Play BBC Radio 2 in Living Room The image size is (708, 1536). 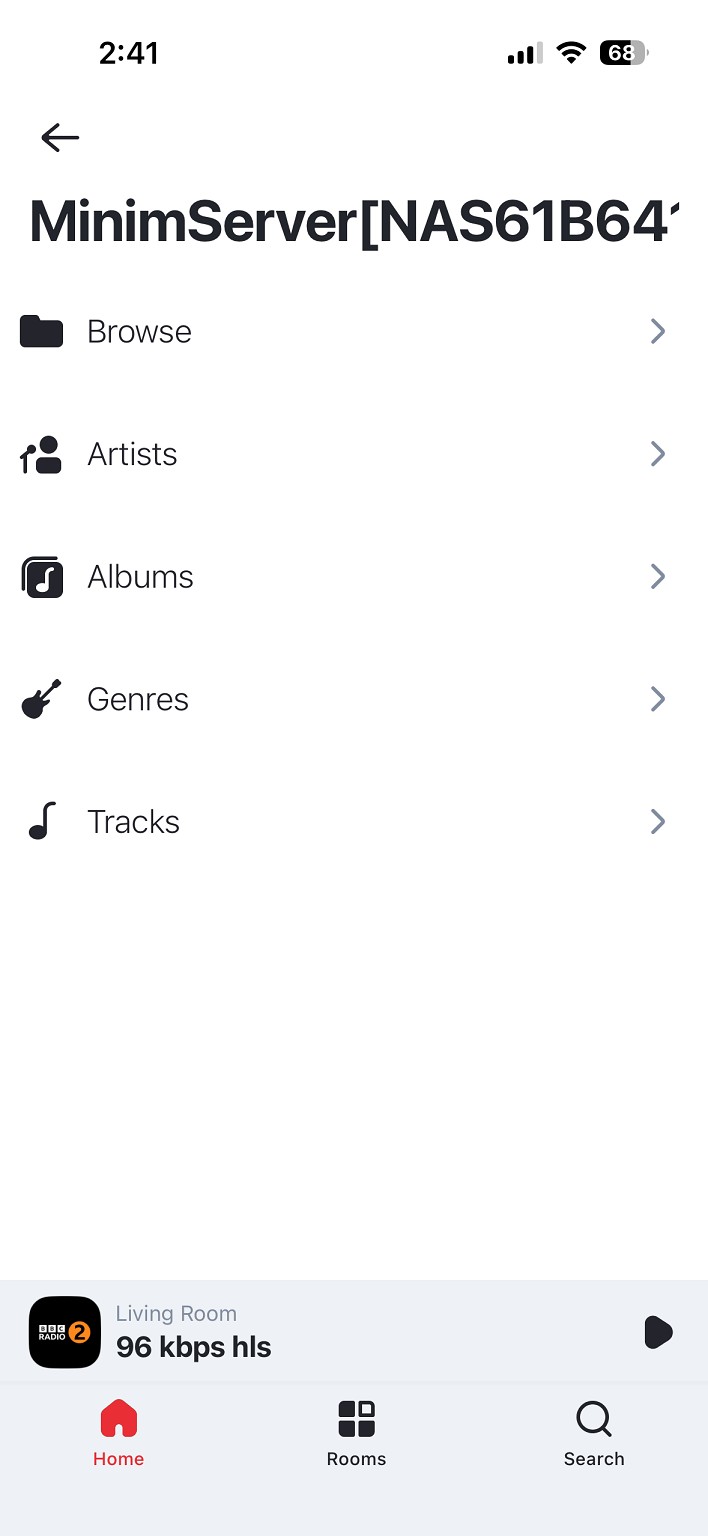point(658,1332)
